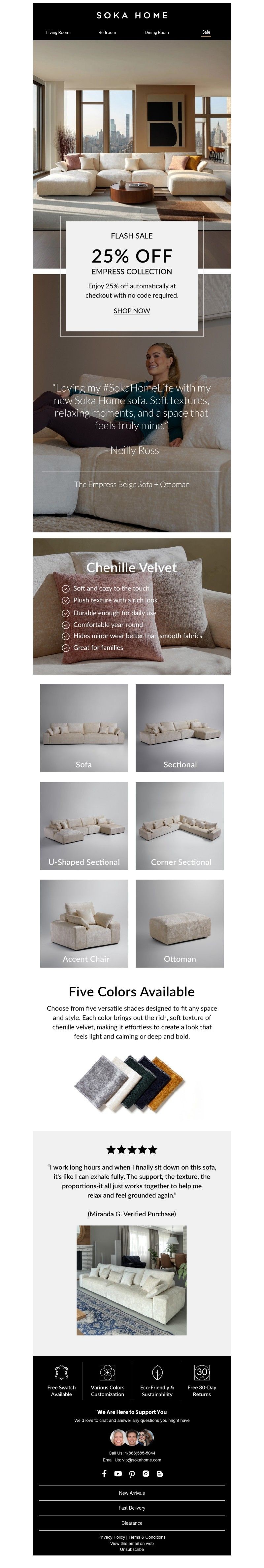
Task: Open the Privacy Policy link
Action: pyautogui.click(x=112, y=1538)
